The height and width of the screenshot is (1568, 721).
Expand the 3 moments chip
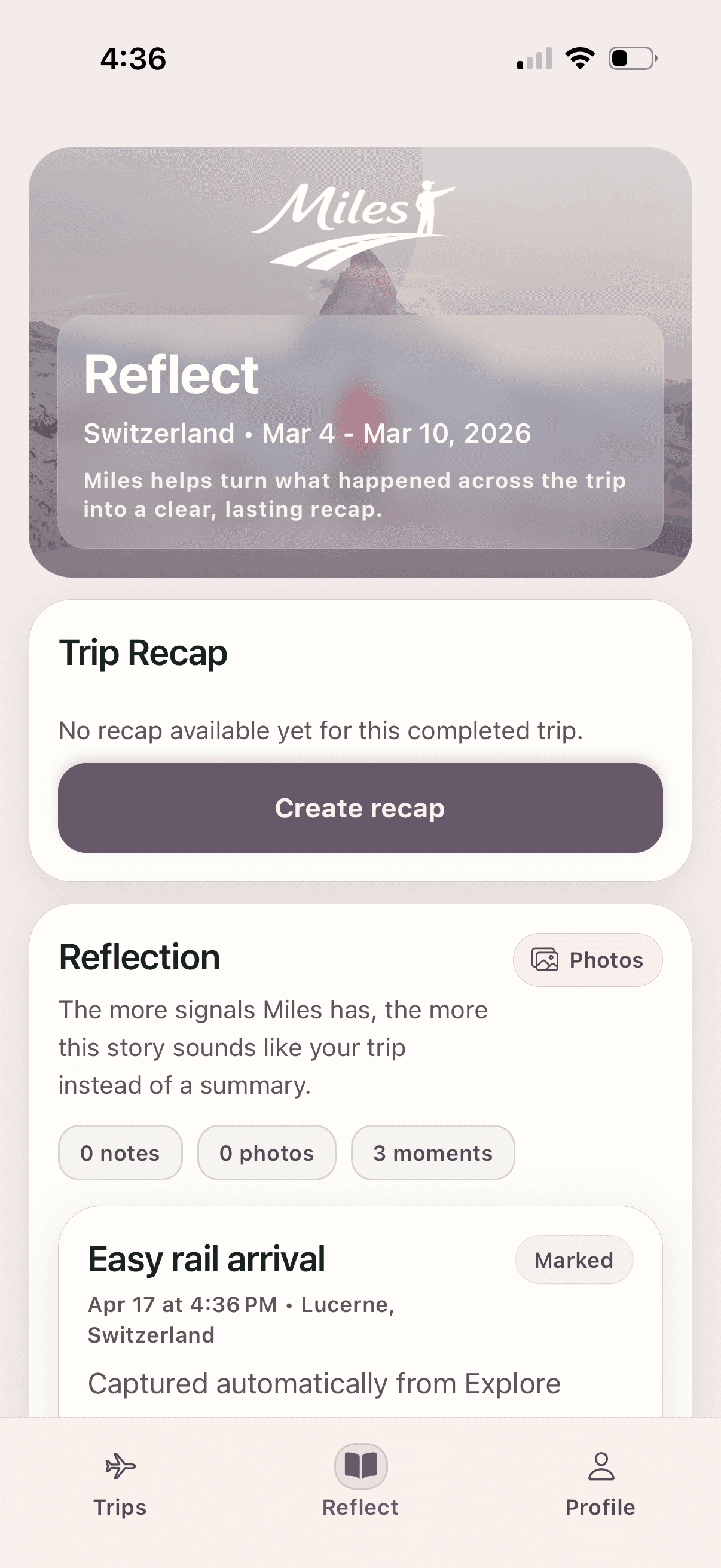coord(433,1152)
